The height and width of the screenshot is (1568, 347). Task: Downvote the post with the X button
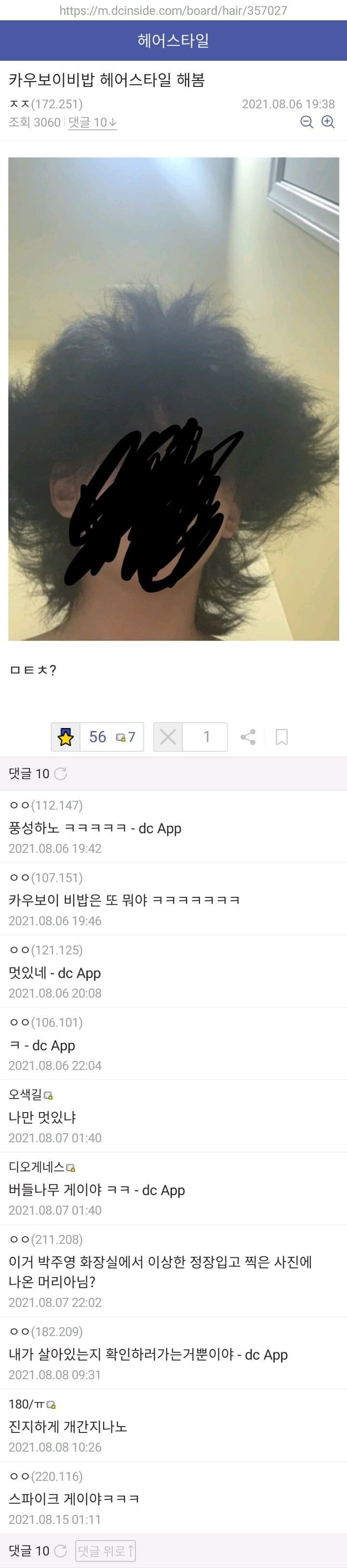click(x=168, y=737)
